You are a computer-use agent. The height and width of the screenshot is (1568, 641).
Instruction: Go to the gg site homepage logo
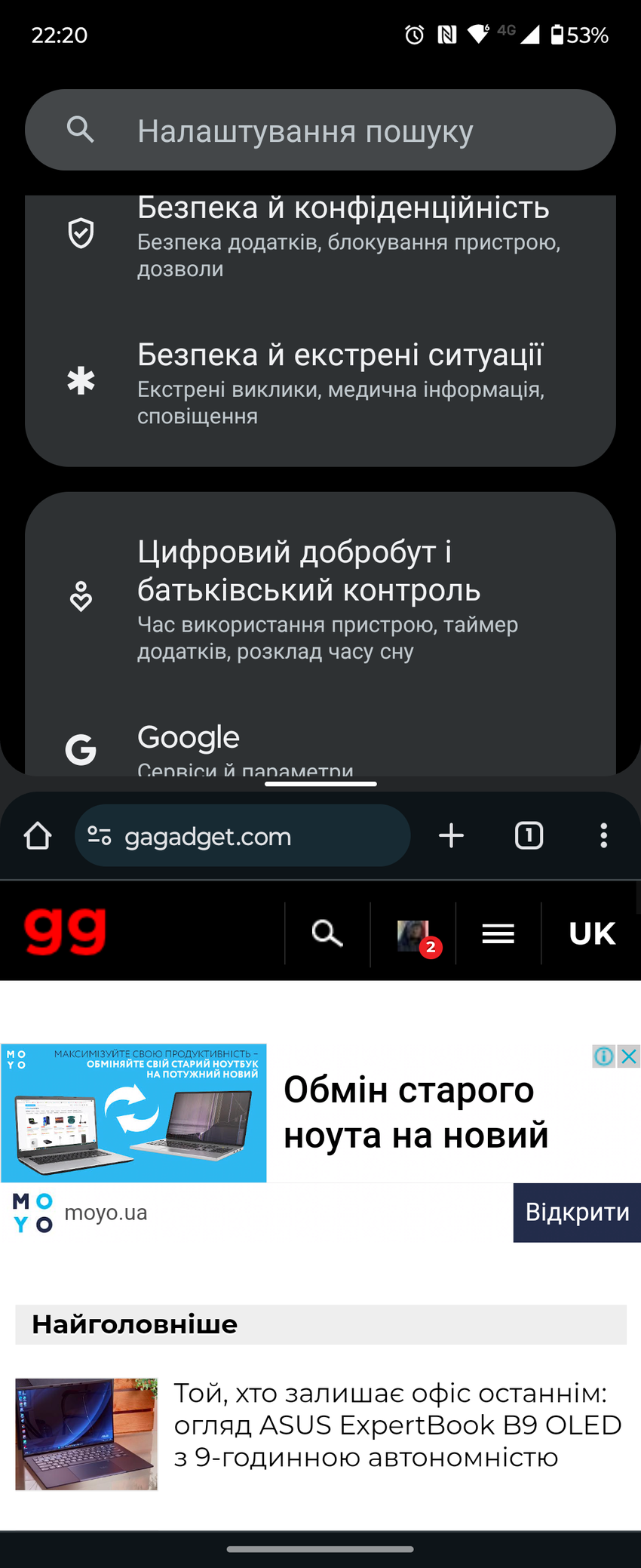(65, 932)
